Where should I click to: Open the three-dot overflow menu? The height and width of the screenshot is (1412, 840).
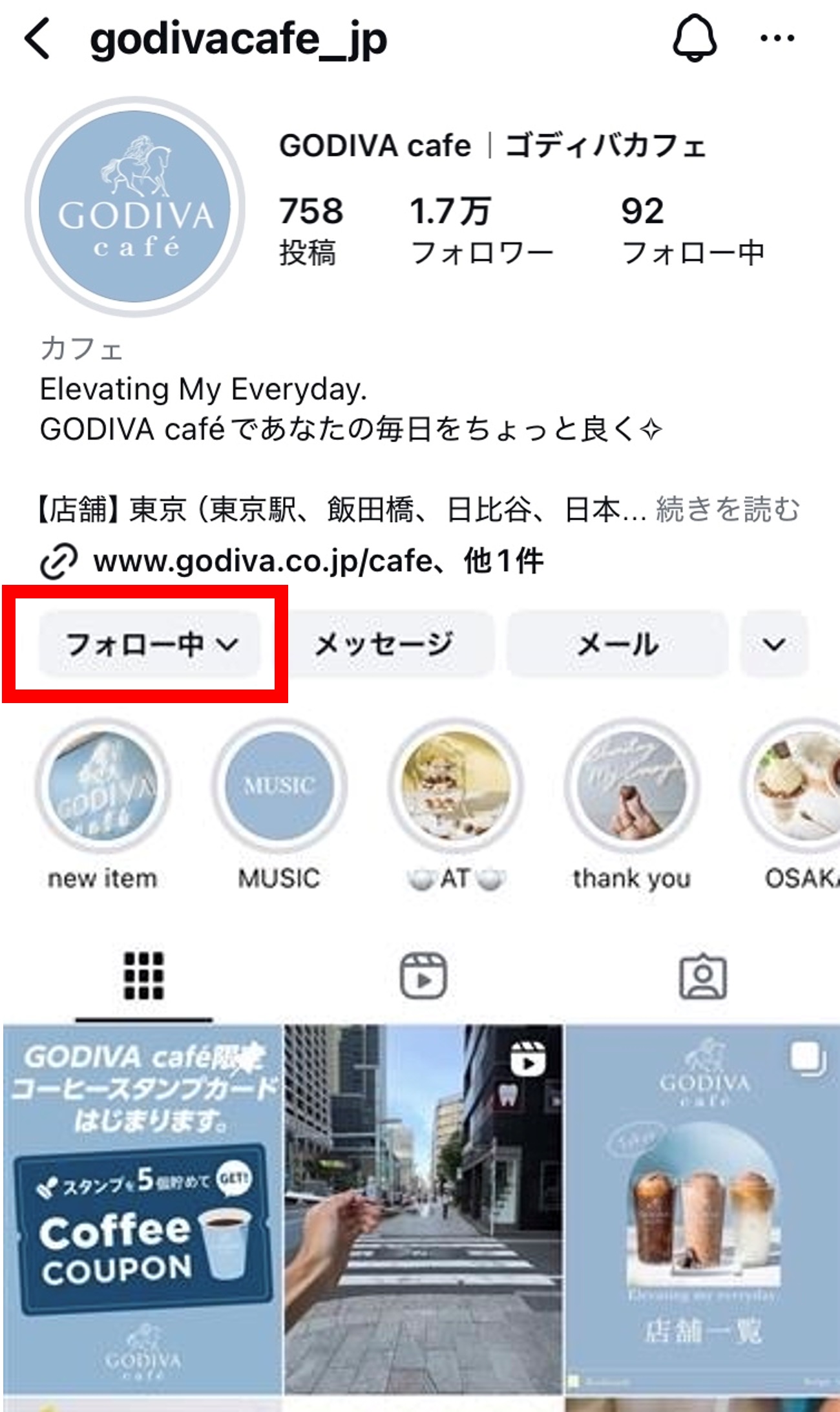777,39
